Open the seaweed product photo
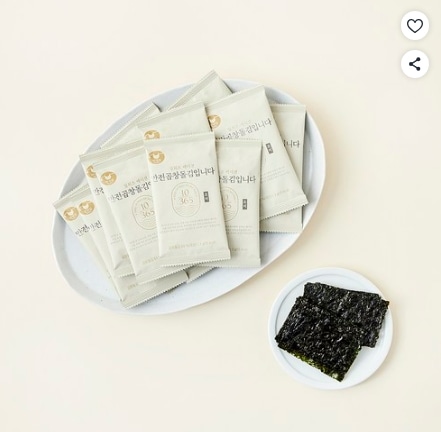Image resolution: width=441 pixels, height=432 pixels. pos(220,216)
